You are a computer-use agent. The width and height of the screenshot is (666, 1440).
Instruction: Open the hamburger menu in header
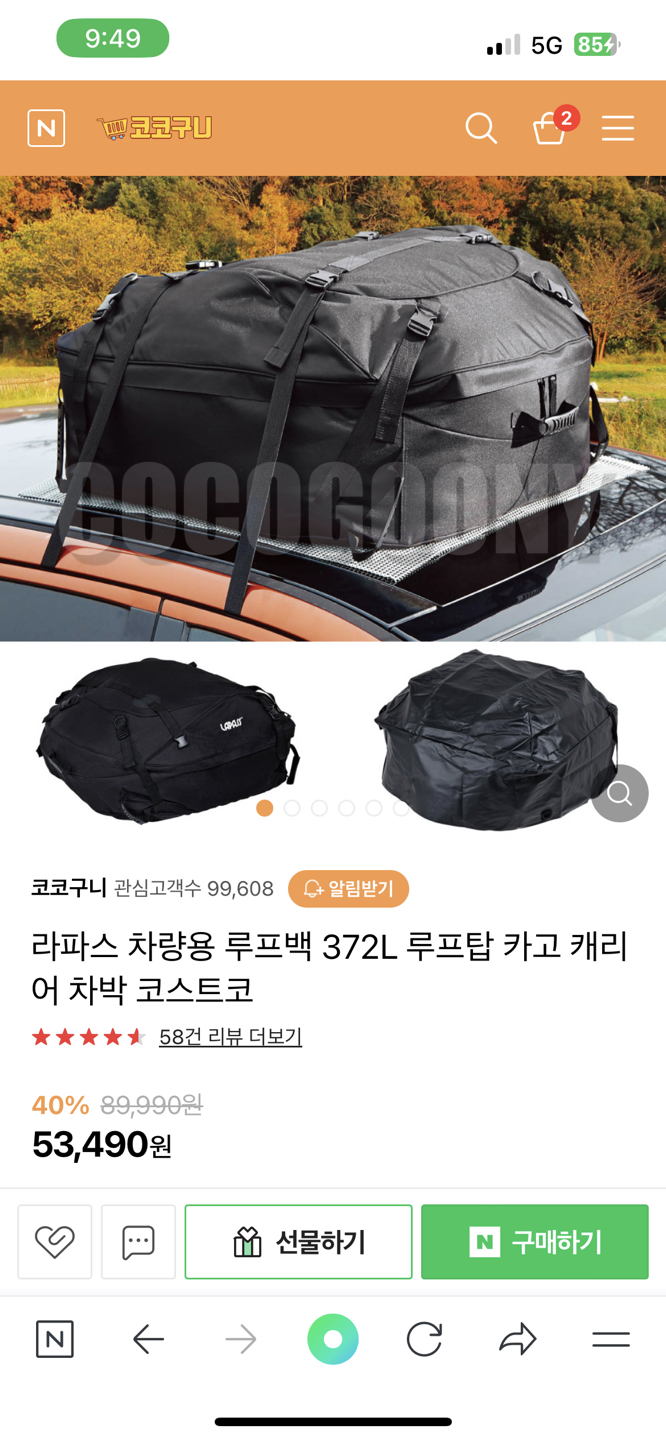click(x=618, y=128)
